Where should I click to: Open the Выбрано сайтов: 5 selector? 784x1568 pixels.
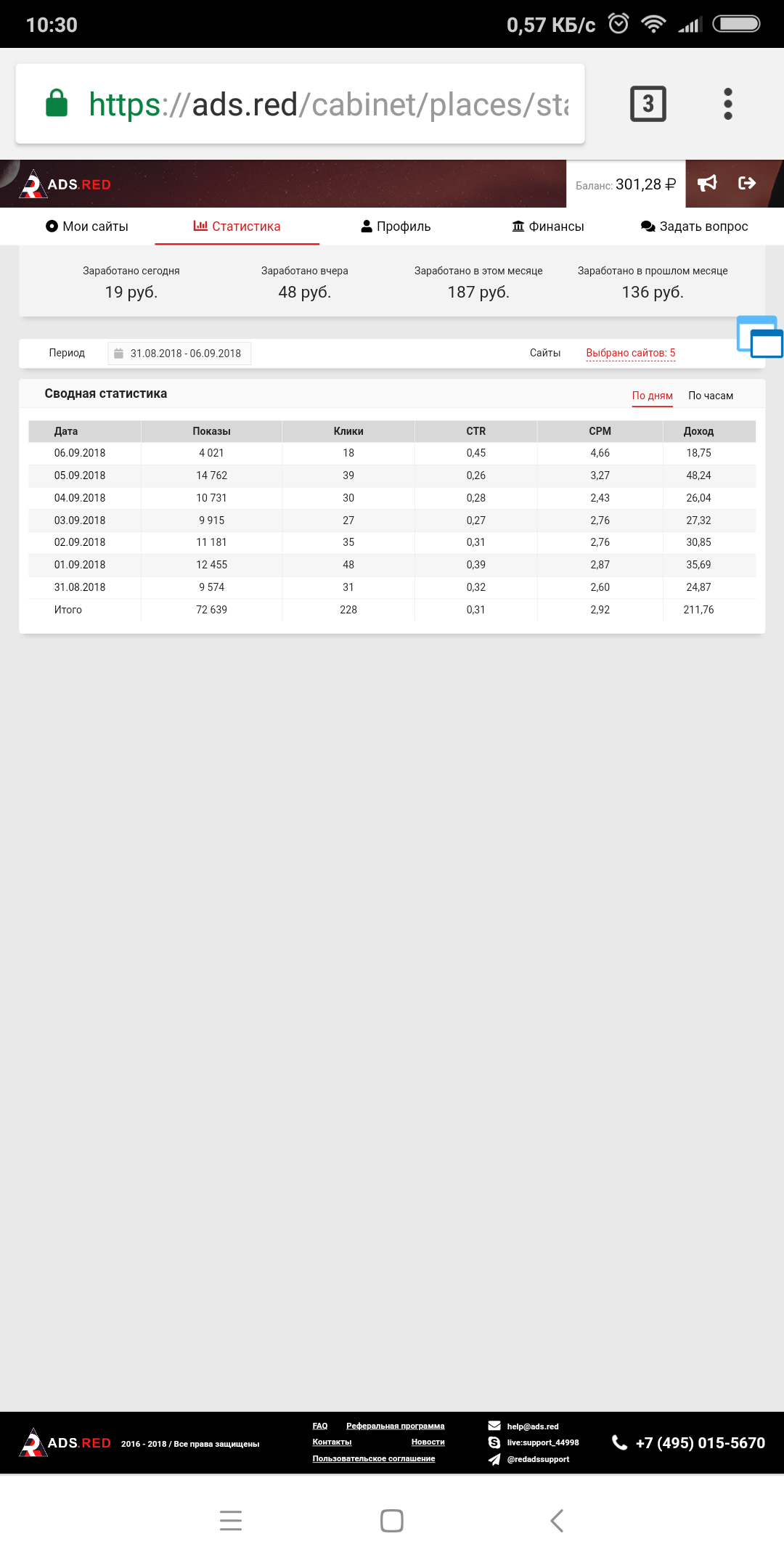(x=630, y=353)
